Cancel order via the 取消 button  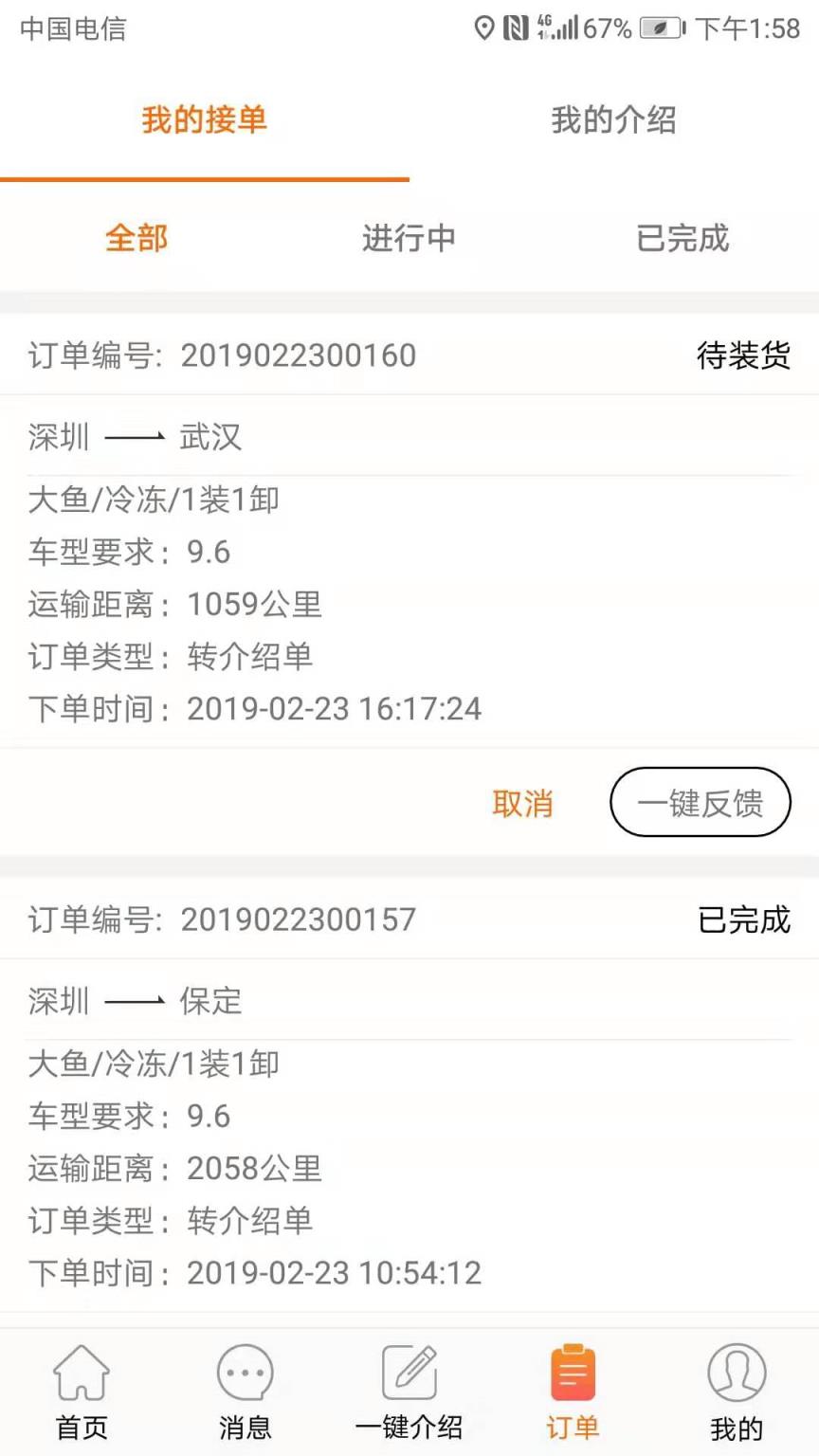click(523, 801)
